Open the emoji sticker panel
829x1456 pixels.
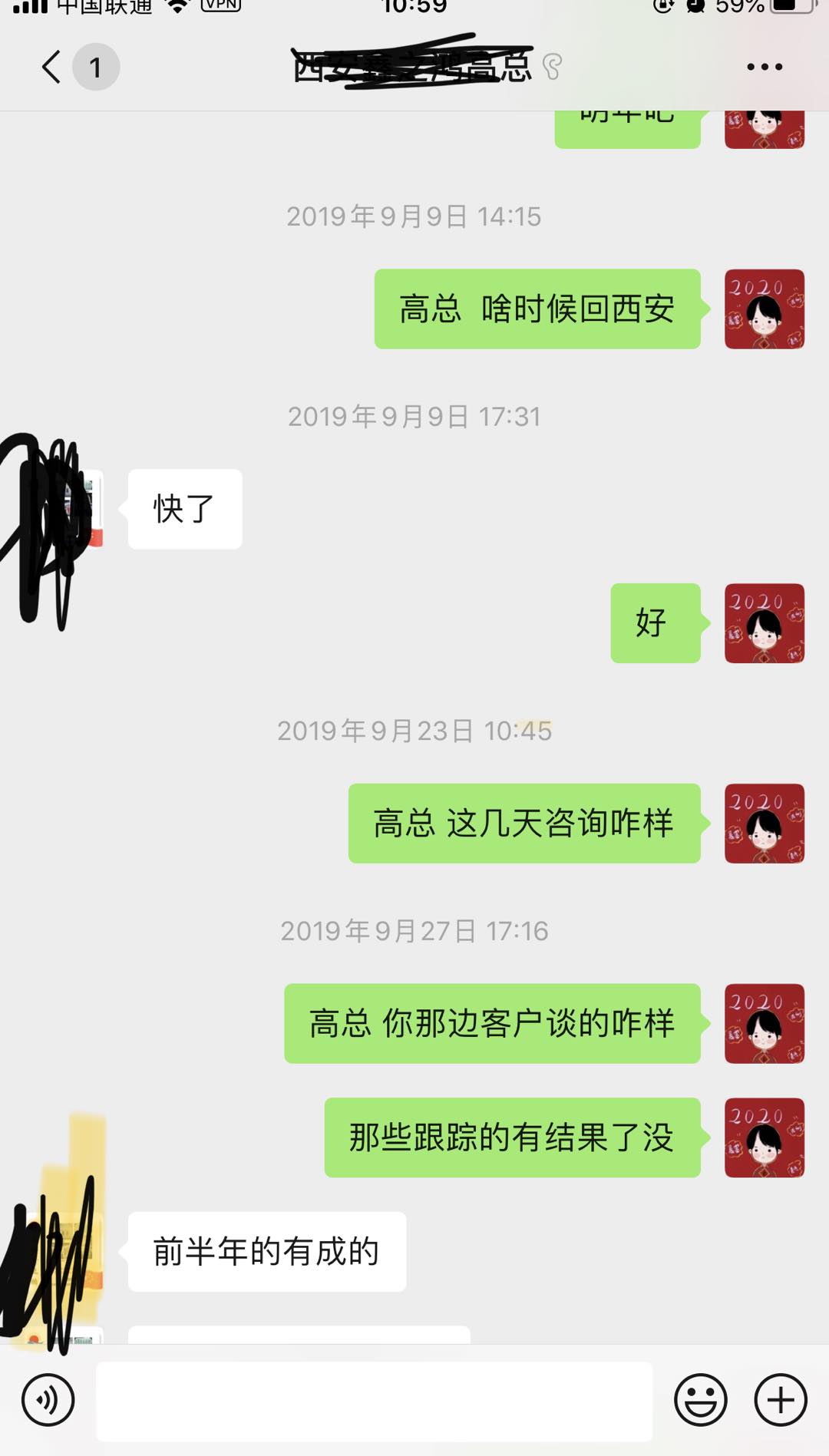click(x=700, y=1400)
